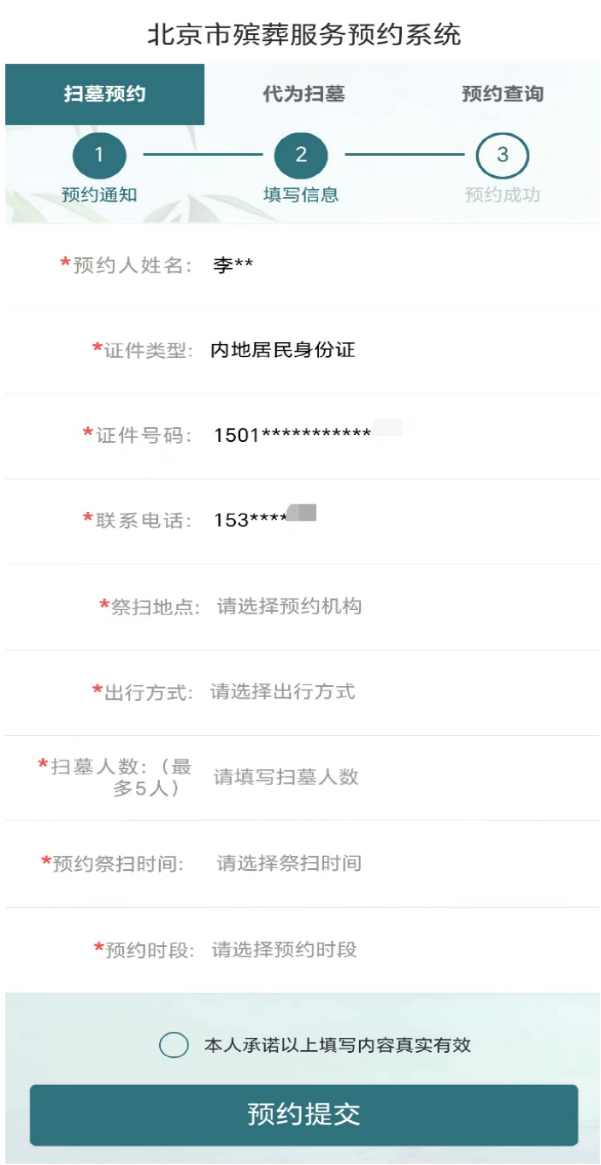
Task: Open the 预约查询 tab
Action: [502, 94]
